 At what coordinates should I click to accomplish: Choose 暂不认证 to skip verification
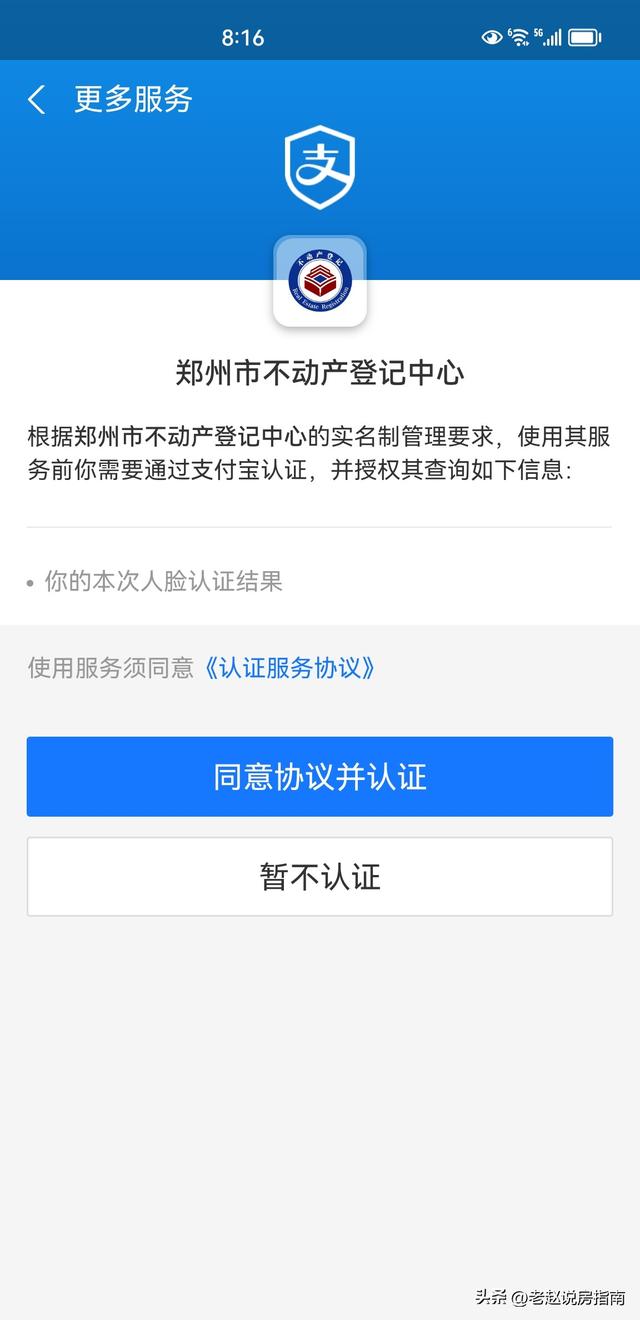320,877
